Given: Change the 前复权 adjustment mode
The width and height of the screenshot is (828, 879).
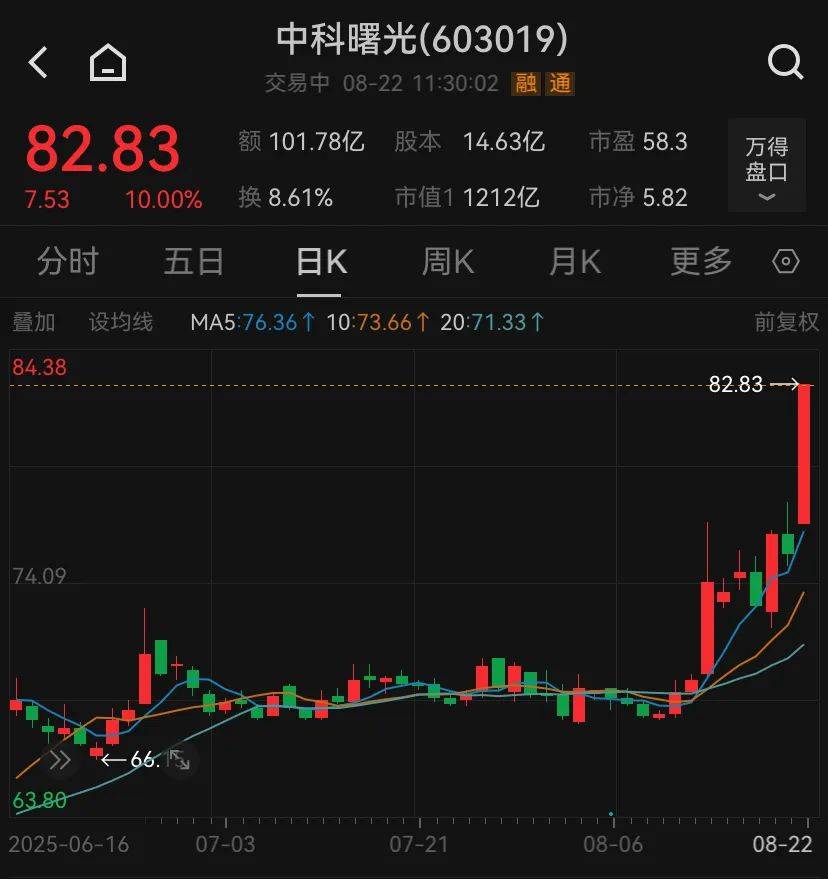Looking at the screenshot, I should [x=786, y=322].
